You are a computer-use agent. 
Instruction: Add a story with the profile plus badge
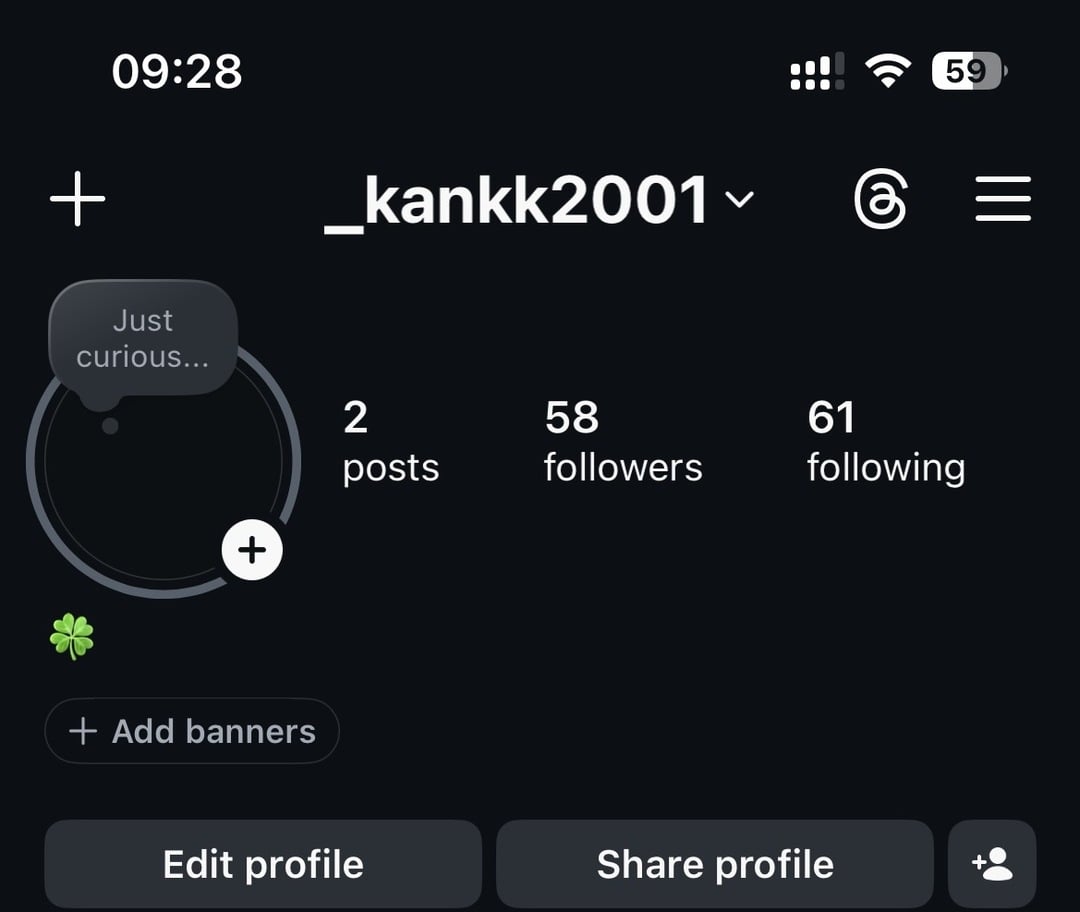252,550
